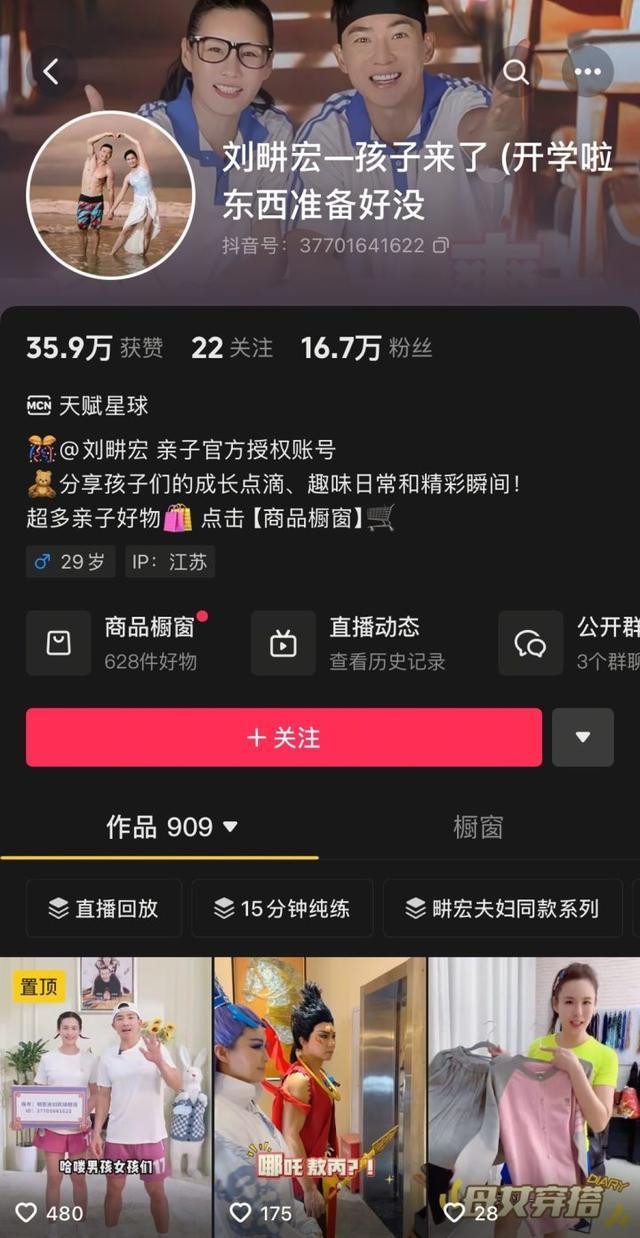Open the 哪吒敖丙 video with 175 likes

320,1097
